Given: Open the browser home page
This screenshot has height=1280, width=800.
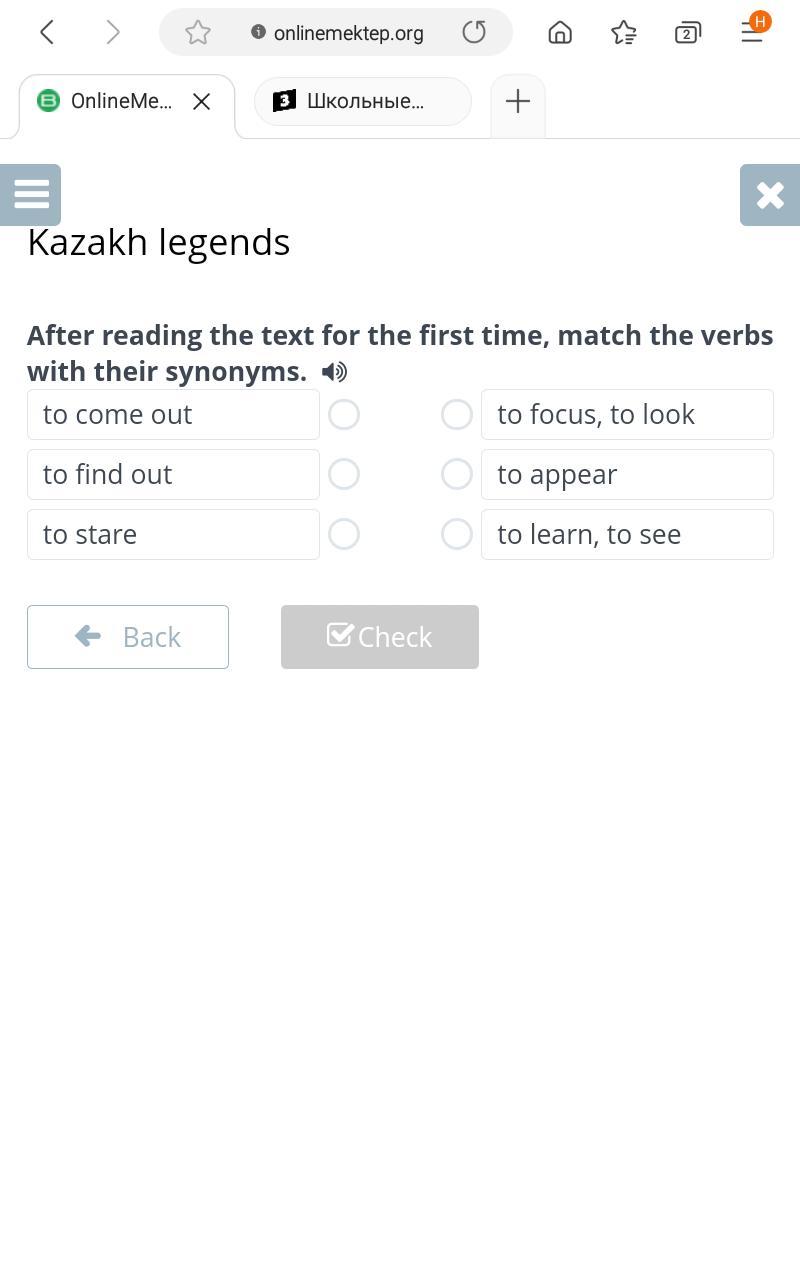Looking at the screenshot, I should coord(560,33).
